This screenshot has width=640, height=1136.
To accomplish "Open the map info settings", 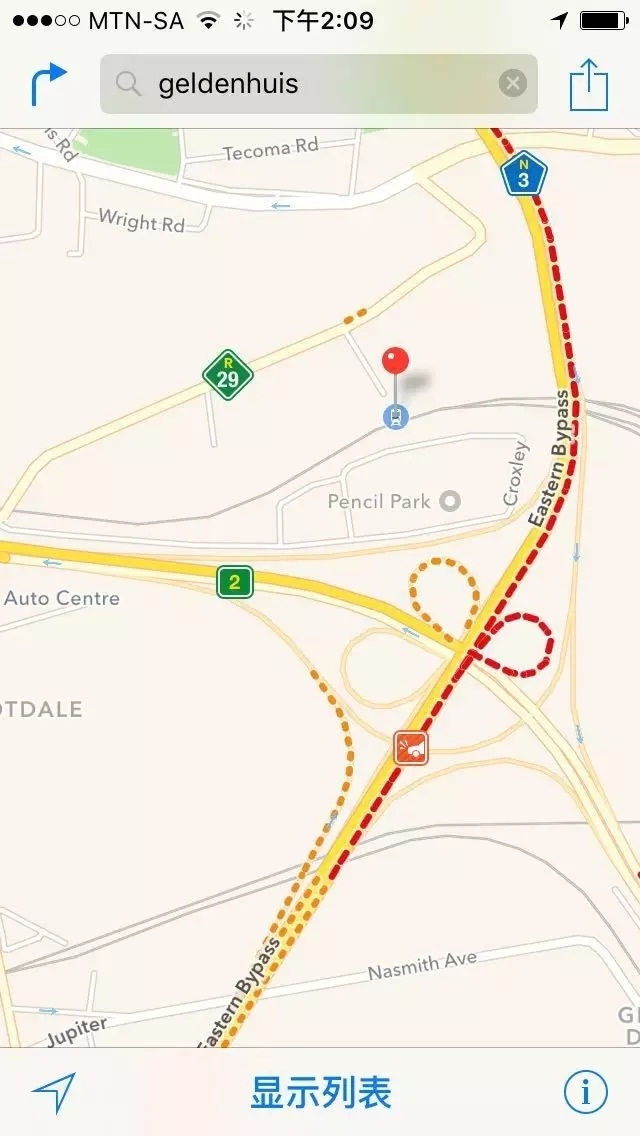I will (x=586, y=1093).
